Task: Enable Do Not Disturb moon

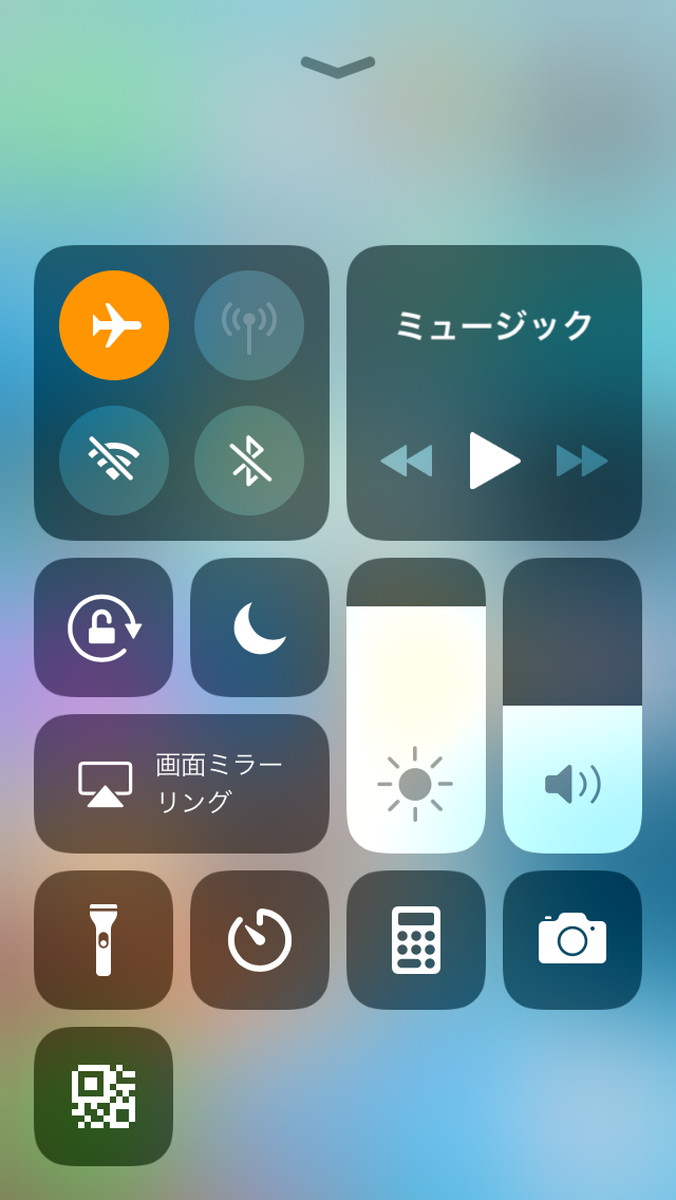Action: 260,628
